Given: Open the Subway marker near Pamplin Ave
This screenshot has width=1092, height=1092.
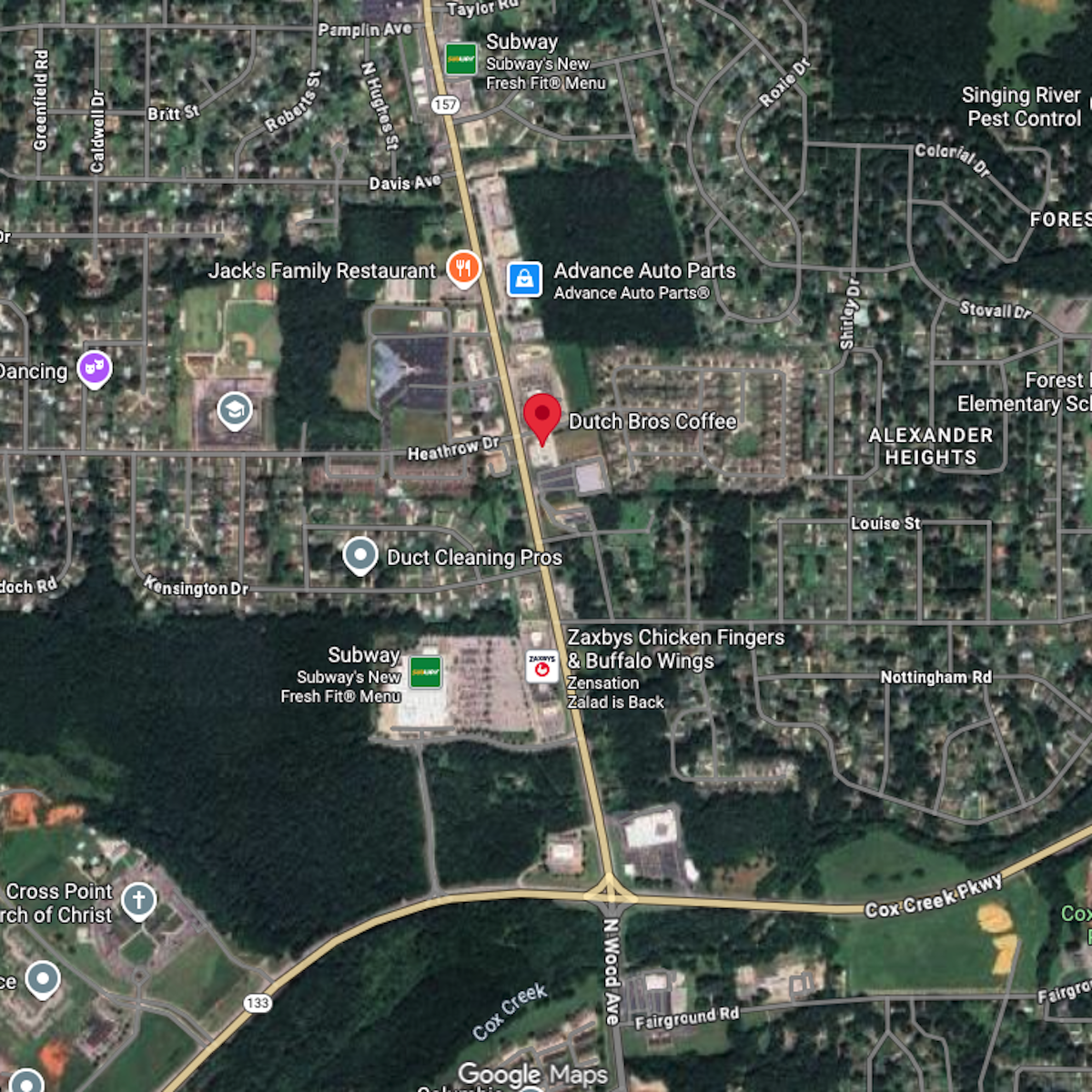Looking at the screenshot, I should tap(461, 59).
